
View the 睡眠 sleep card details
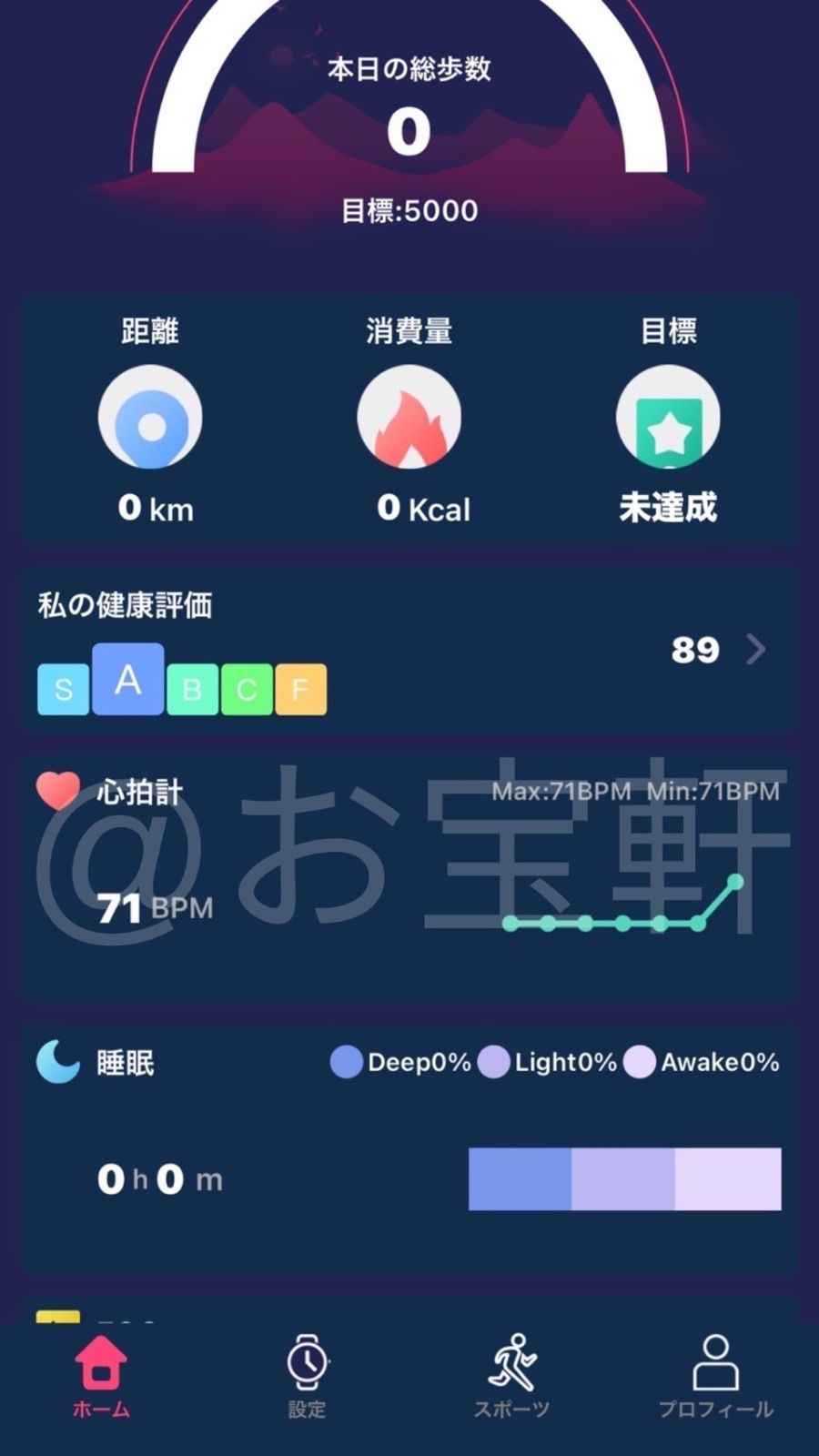(x=409, y=1147)
